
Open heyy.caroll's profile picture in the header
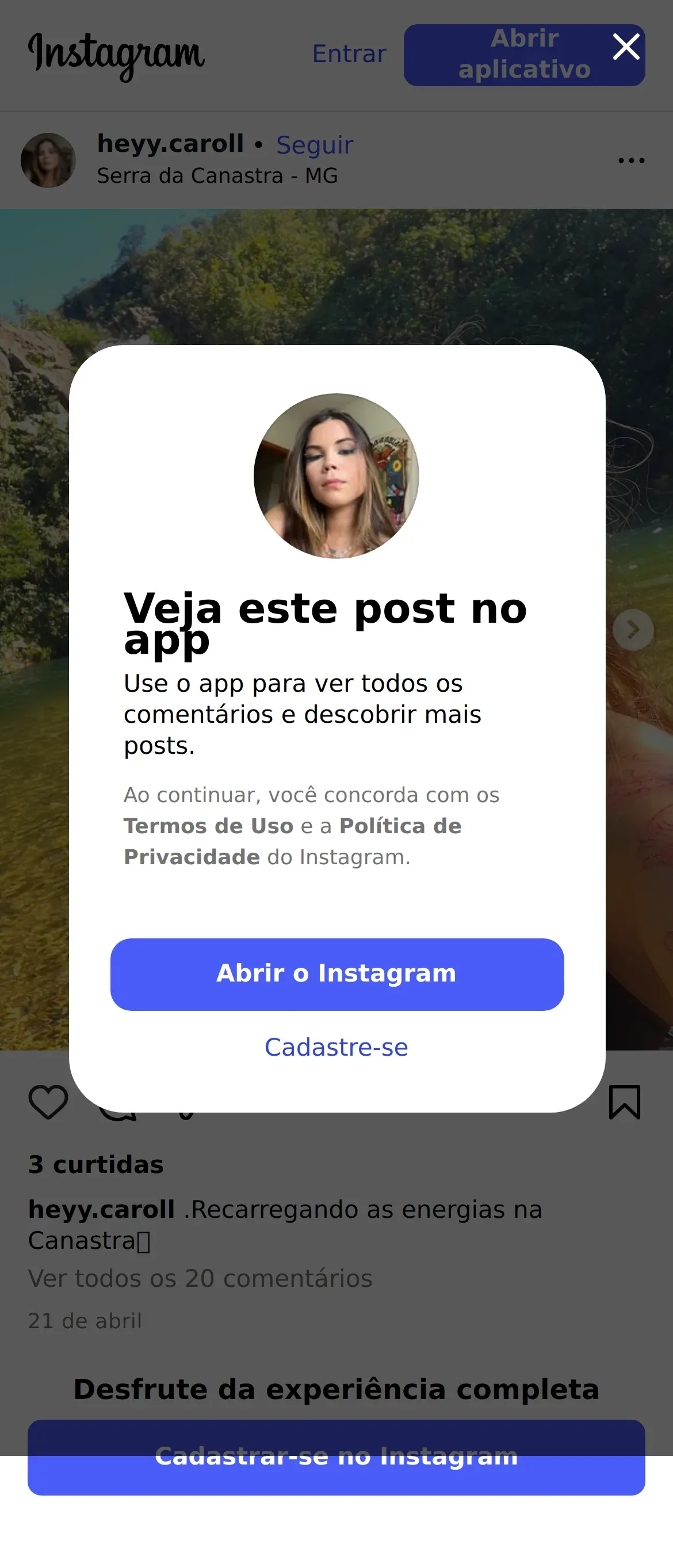coord(48,160)
